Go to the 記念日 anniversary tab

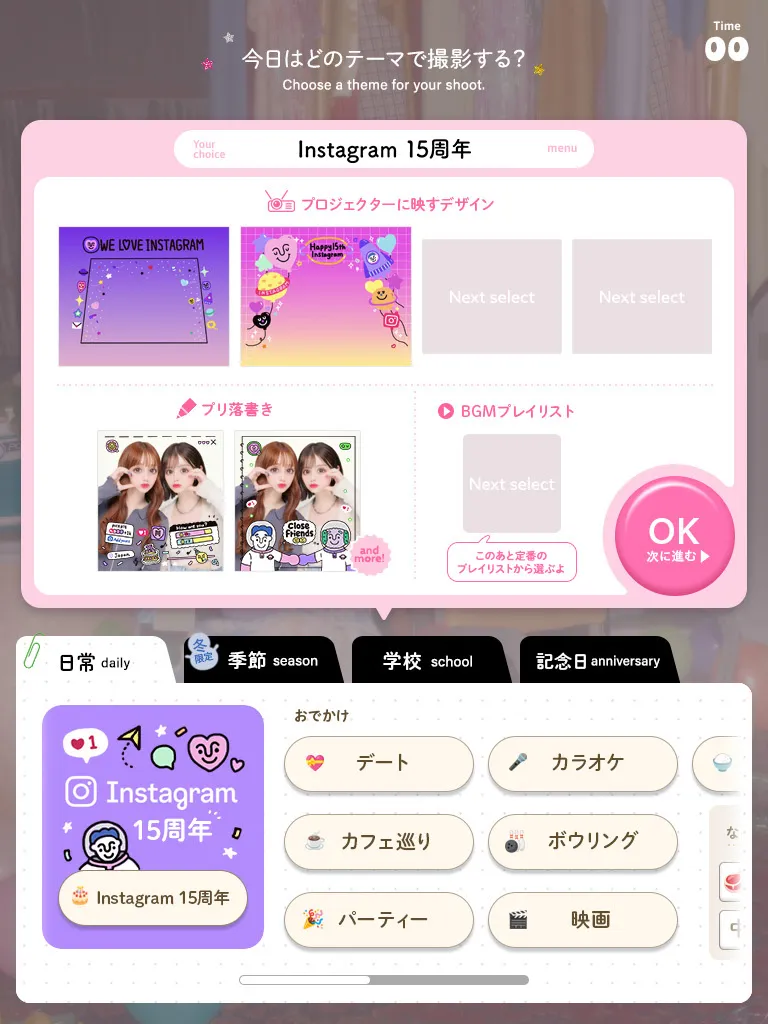click(598, 661)
